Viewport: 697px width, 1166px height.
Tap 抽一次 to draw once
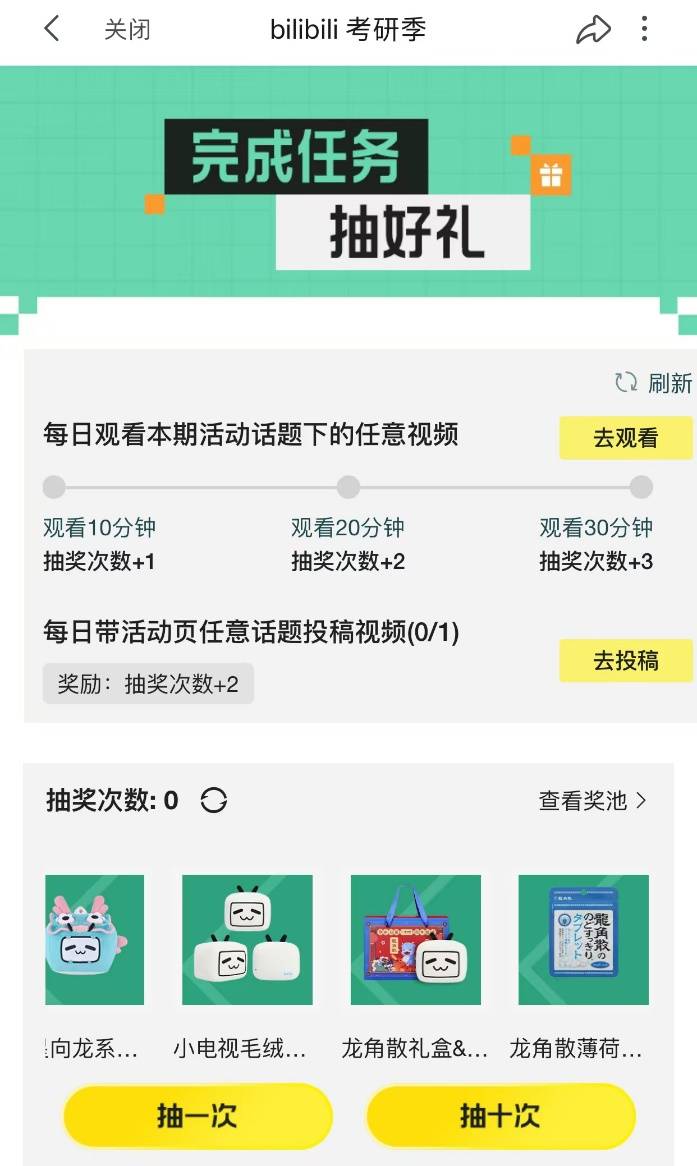point(198,1116)
